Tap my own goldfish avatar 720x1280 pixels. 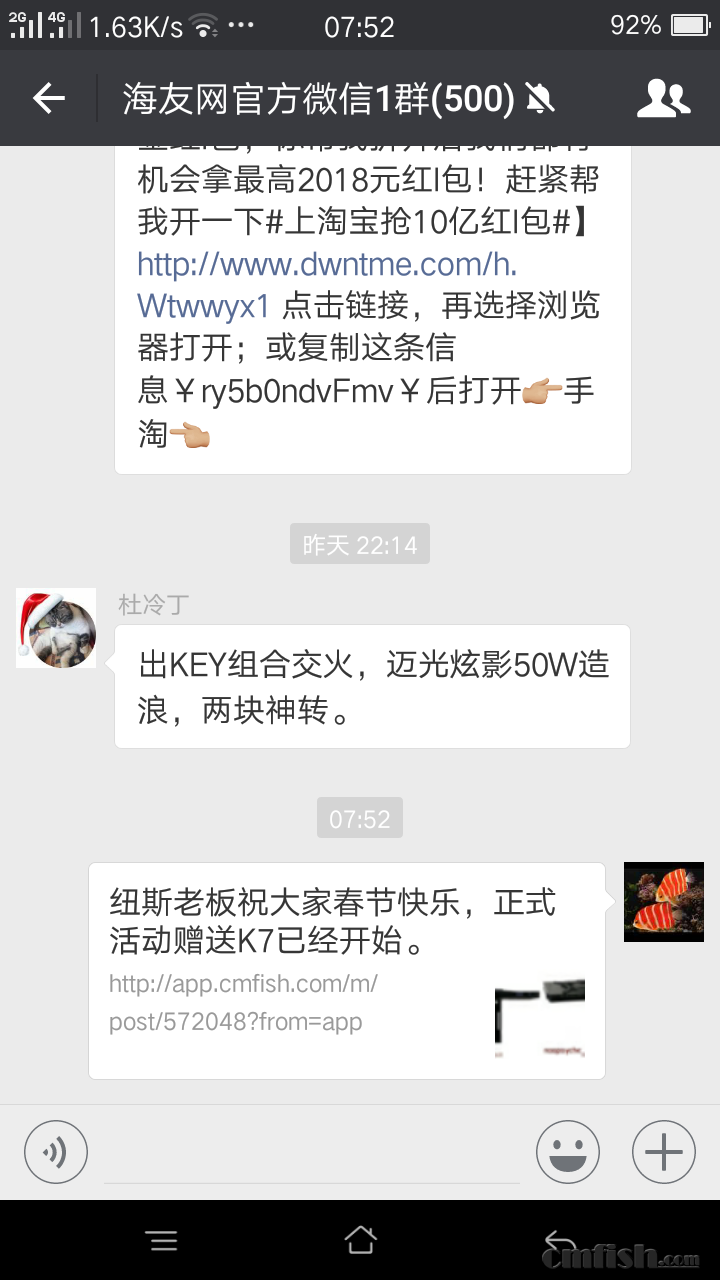[x=663, y=901]
